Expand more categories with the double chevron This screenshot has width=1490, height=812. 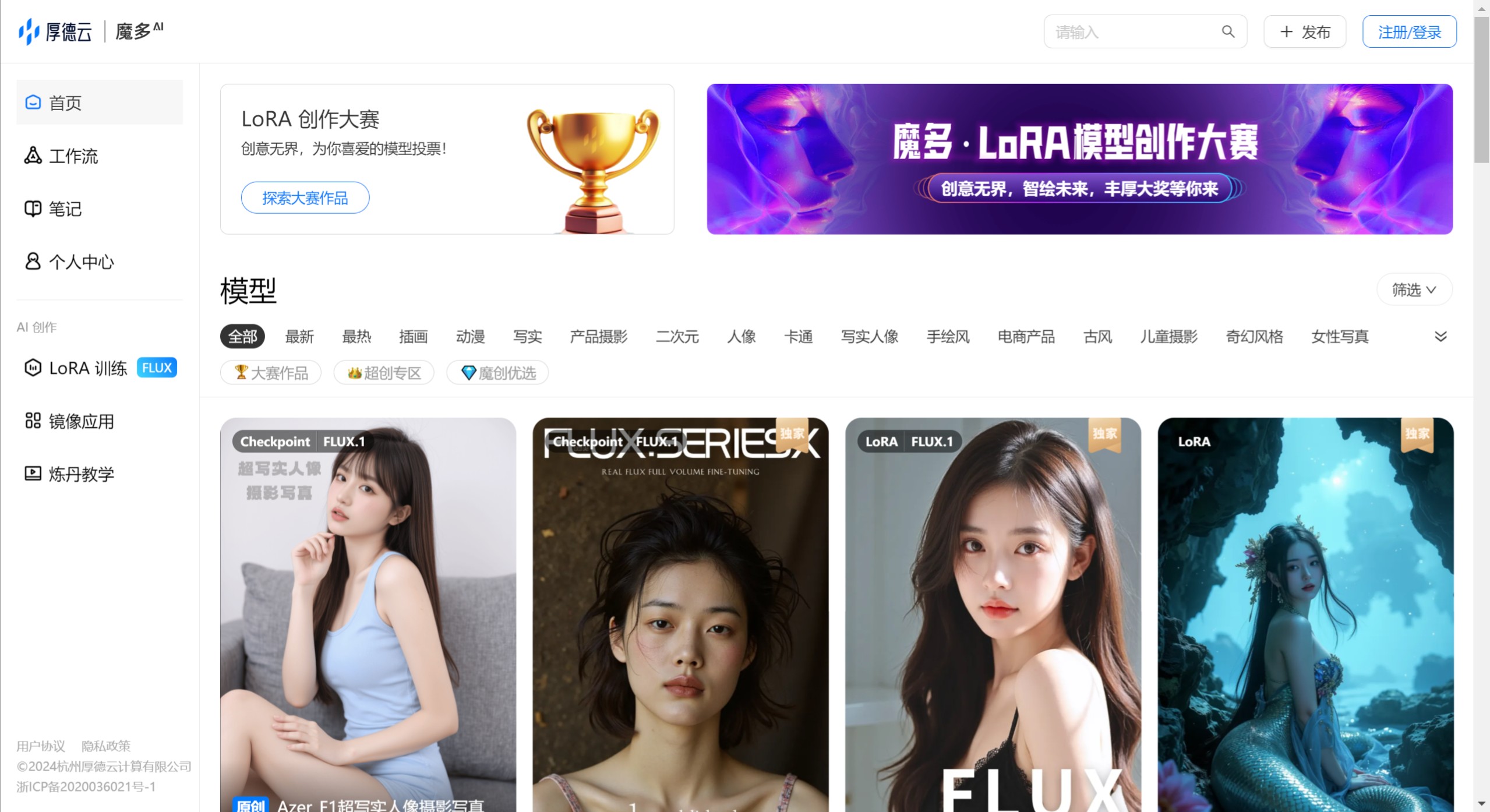point(1440,337)
